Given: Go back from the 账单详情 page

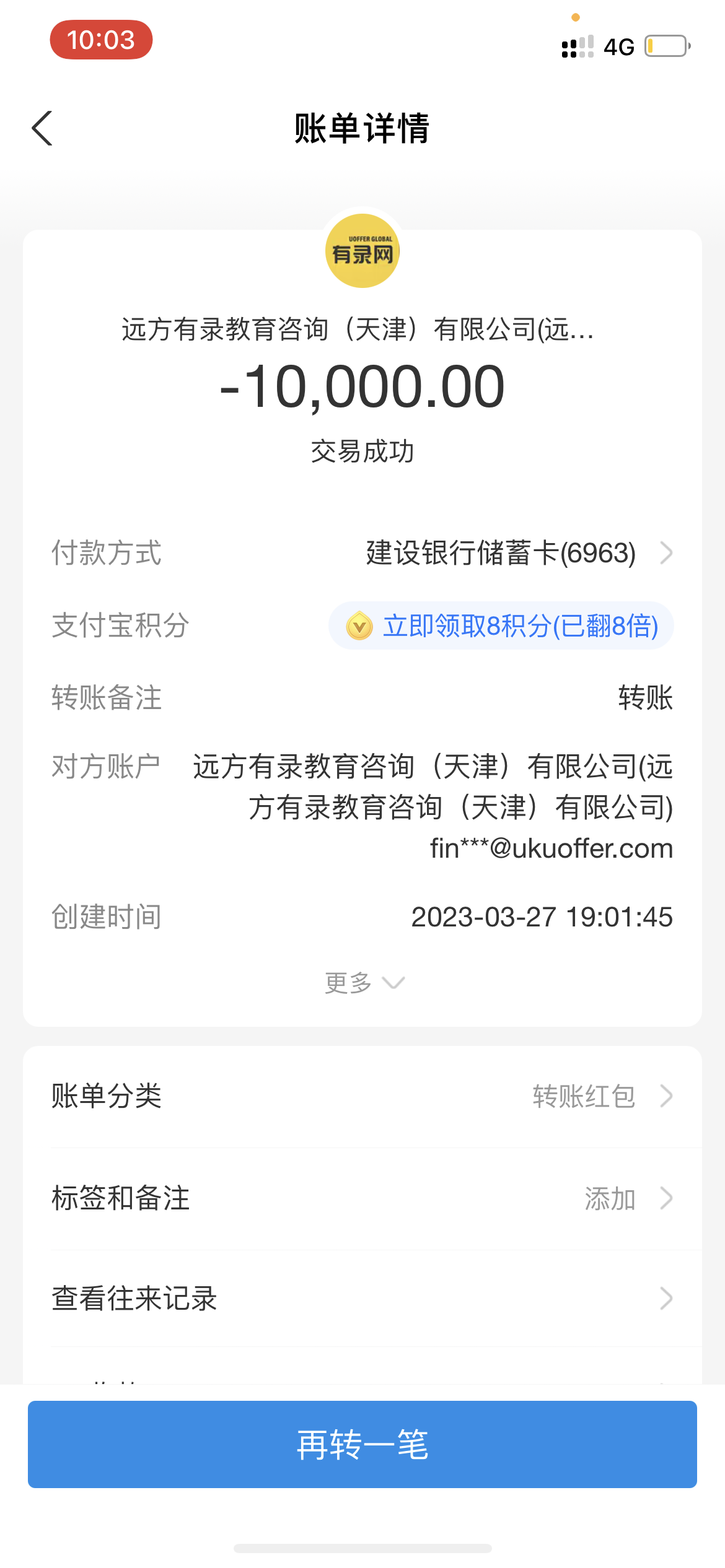Looking at the screenshot, I should tap(42, 129).
